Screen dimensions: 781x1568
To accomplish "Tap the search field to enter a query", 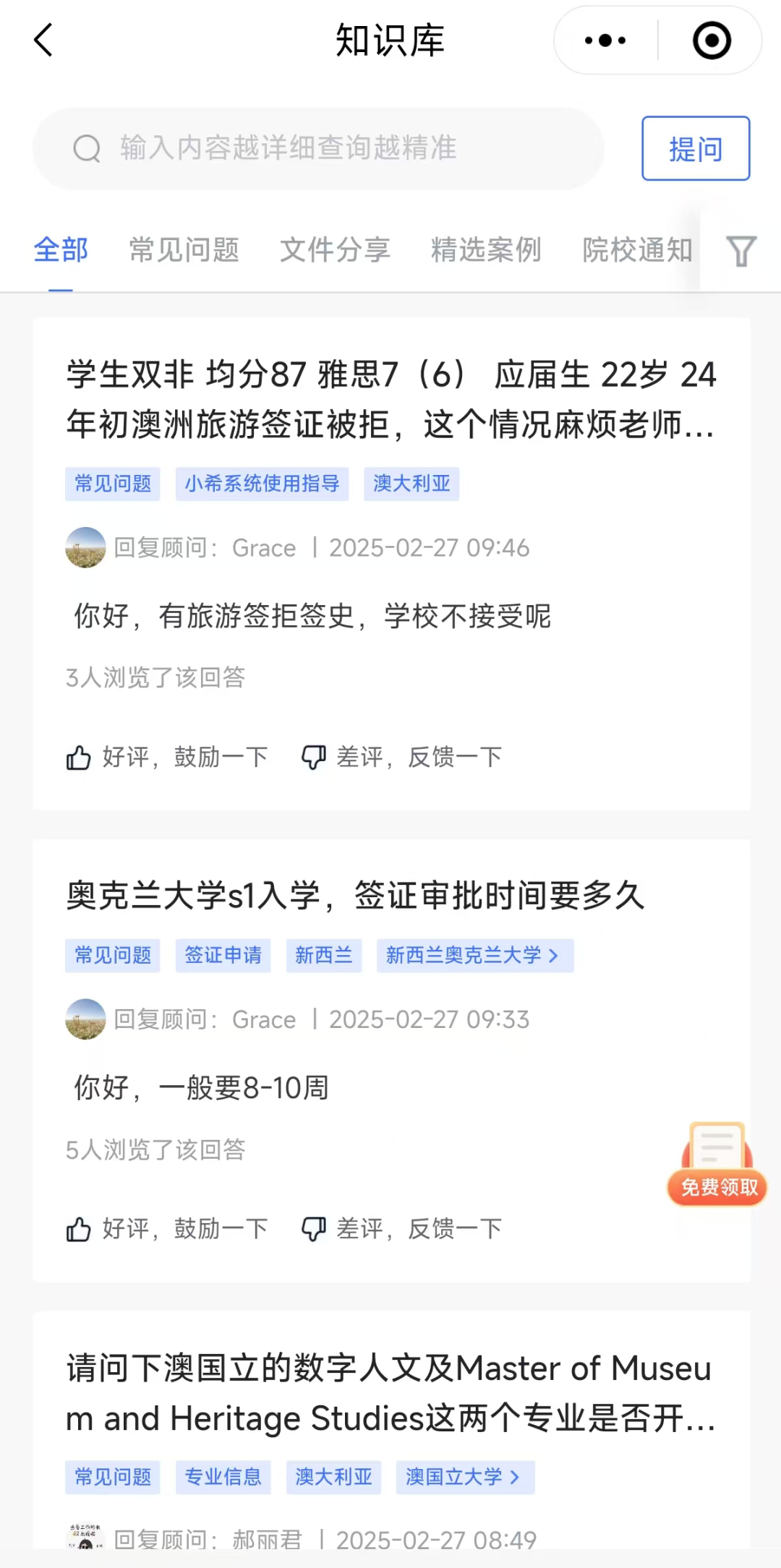I will pyautogui.click(x=318, y=148).
